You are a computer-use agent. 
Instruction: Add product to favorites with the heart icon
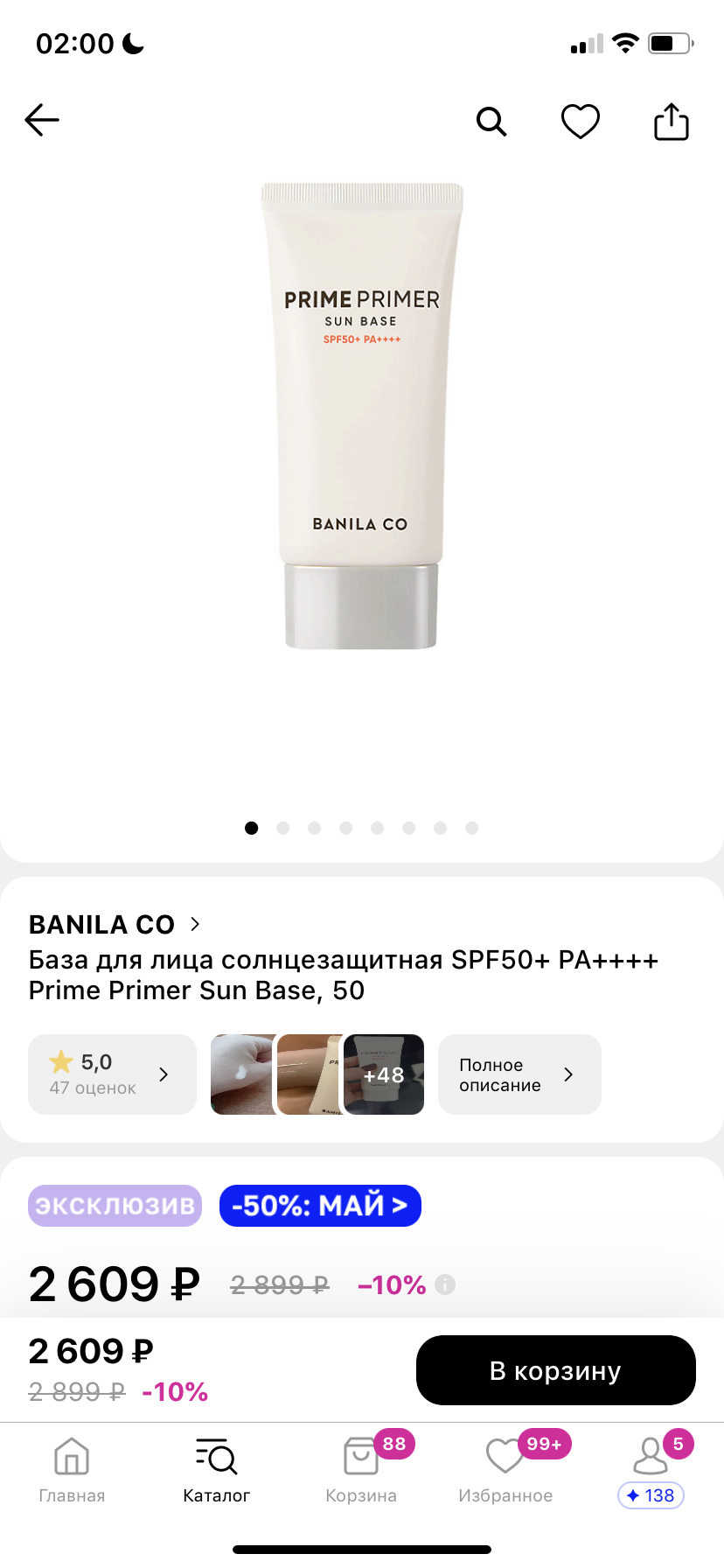pyautogui.click(x=581, y=122)
